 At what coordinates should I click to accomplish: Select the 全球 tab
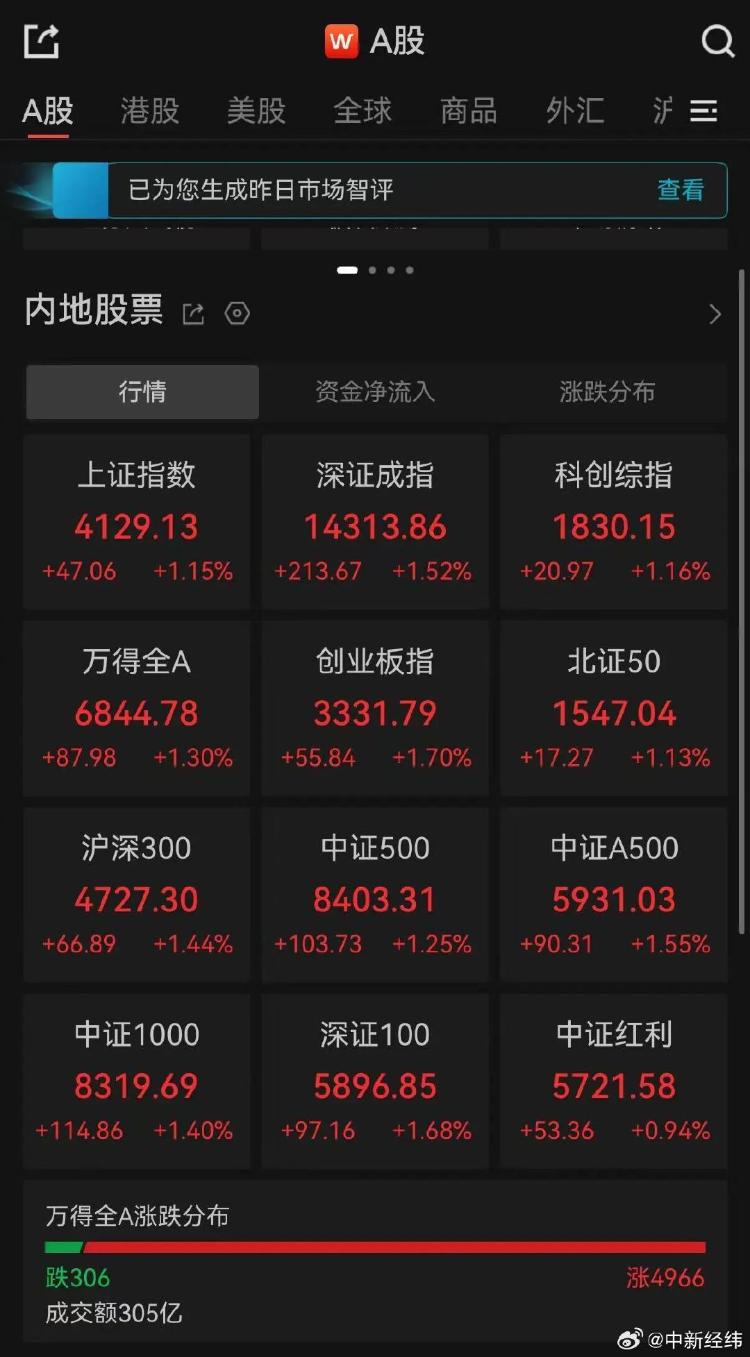coord(362,110)
